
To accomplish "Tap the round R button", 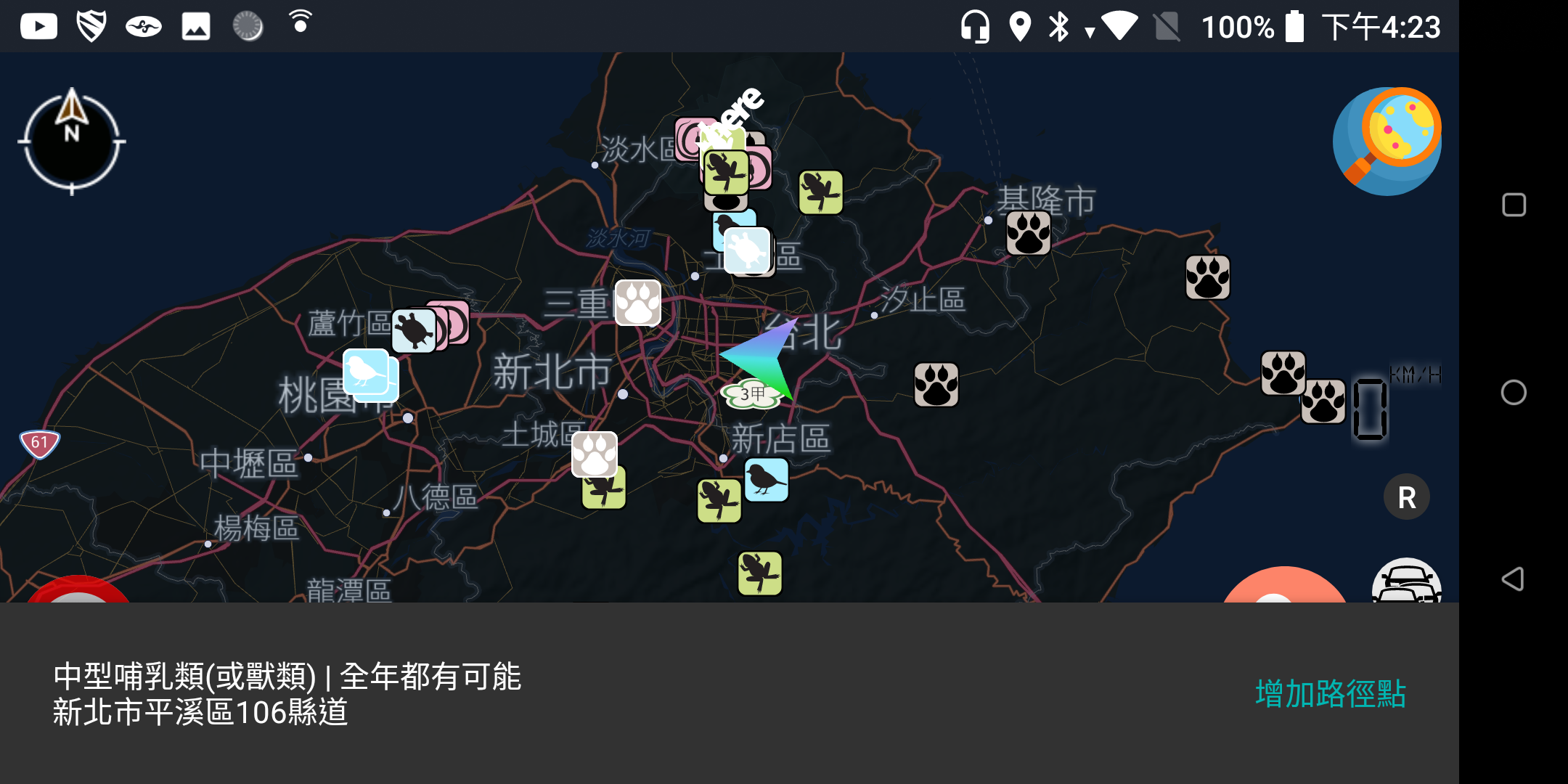I will [x=1406, y=497].
